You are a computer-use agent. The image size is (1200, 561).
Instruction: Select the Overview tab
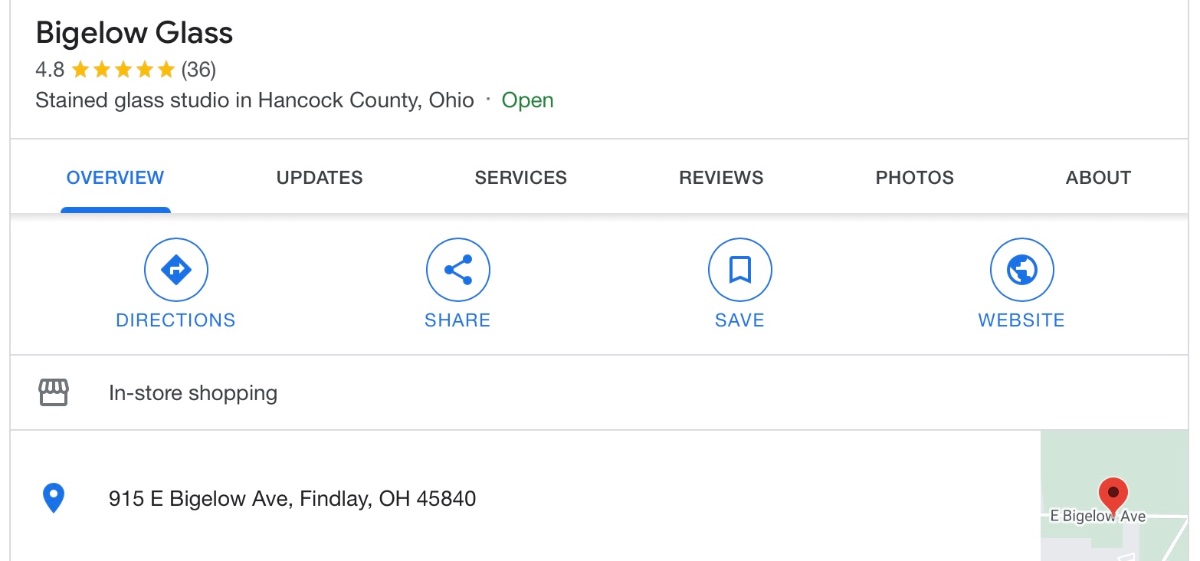pyautogui.click(x=115, y=178)
